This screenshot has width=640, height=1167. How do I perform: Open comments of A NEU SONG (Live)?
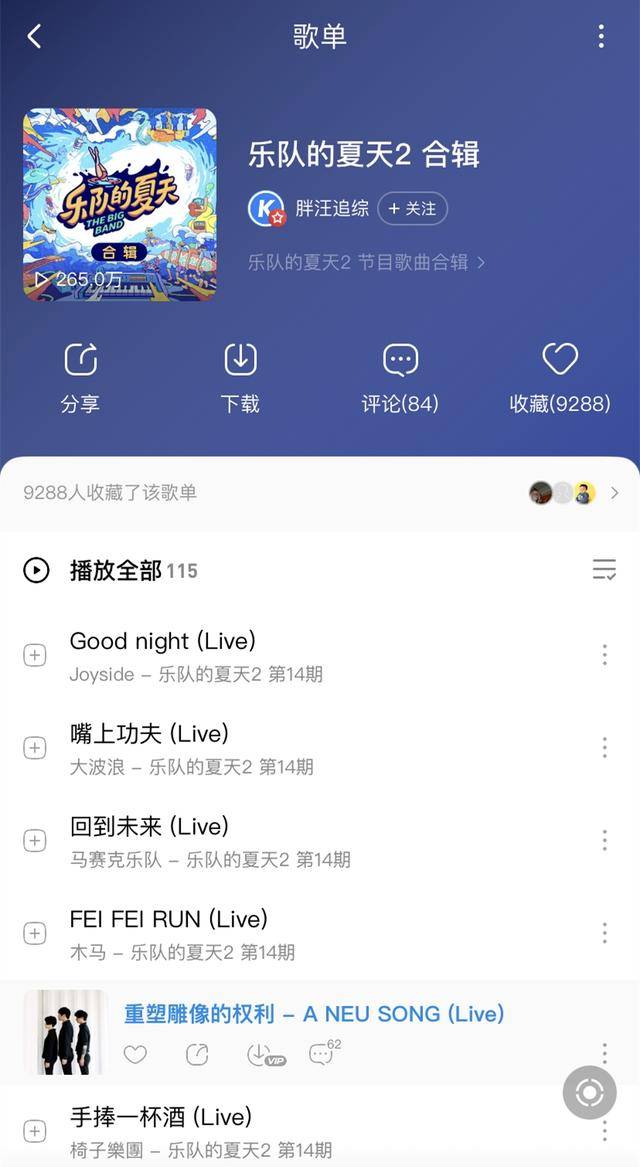coord(321,1054)
